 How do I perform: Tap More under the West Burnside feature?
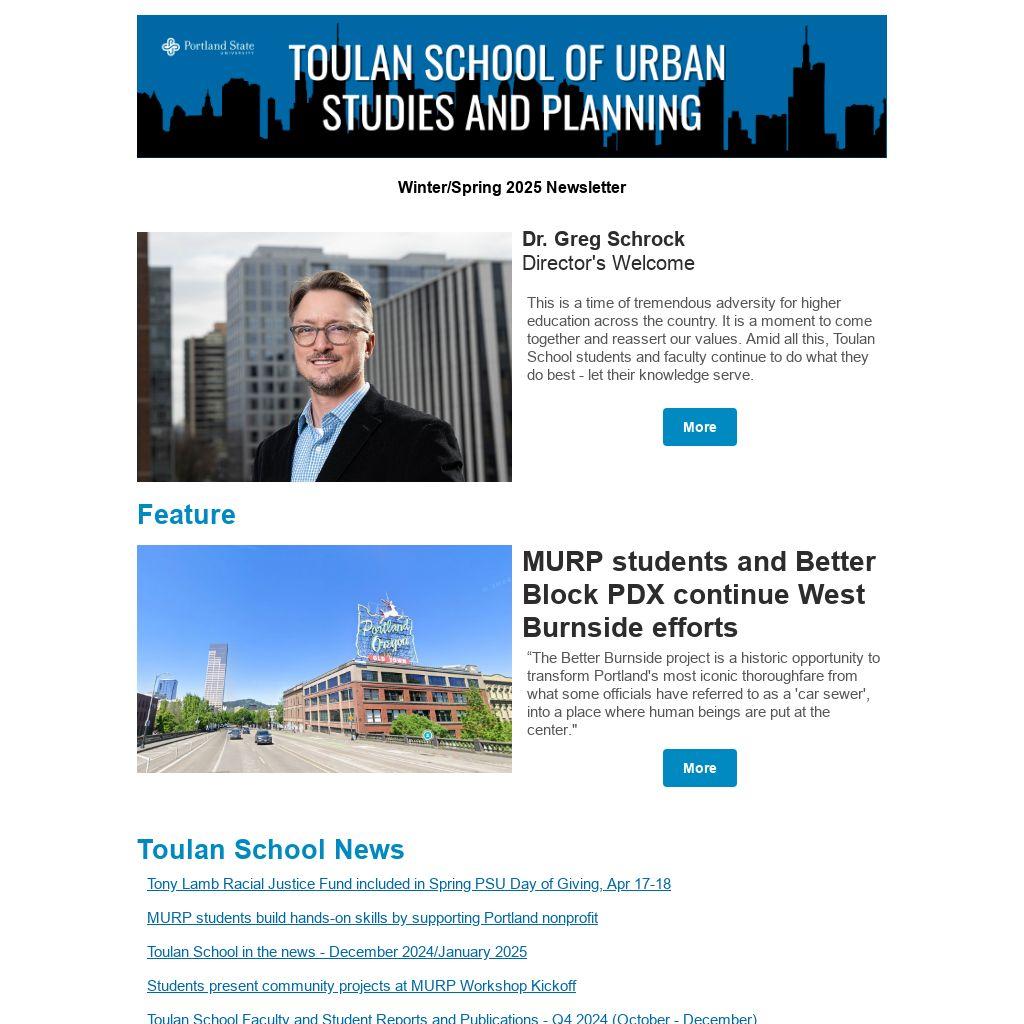(x=699, y=768)
